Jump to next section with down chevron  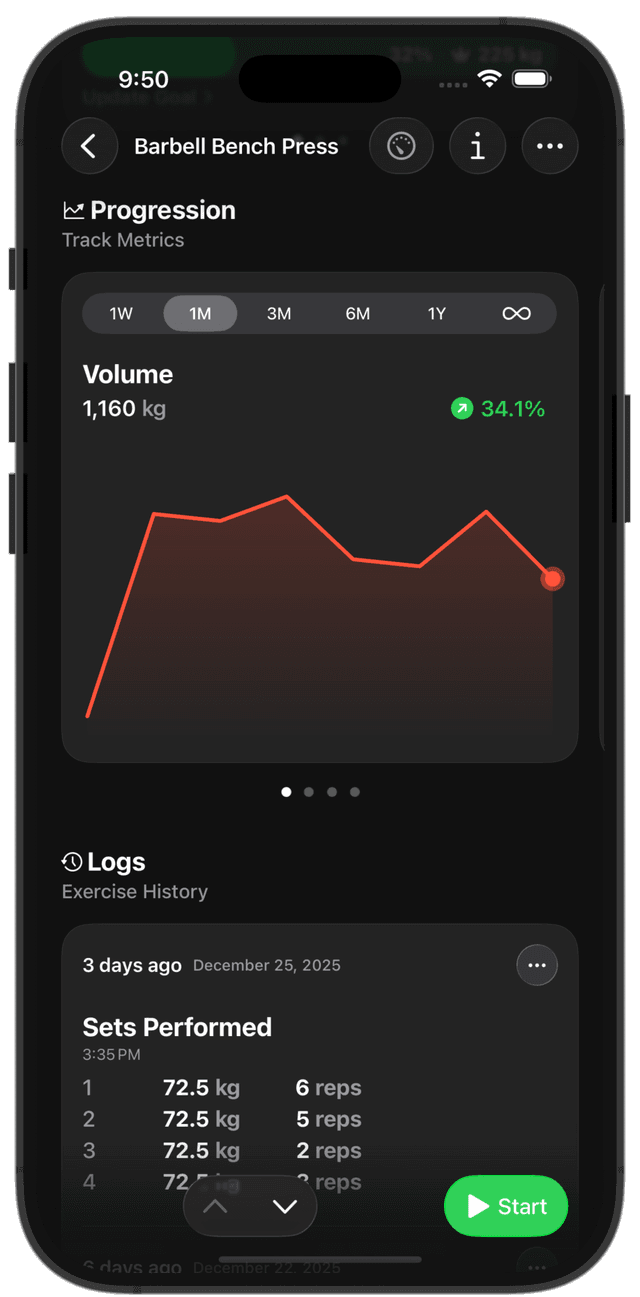(x=285, y=1206)
